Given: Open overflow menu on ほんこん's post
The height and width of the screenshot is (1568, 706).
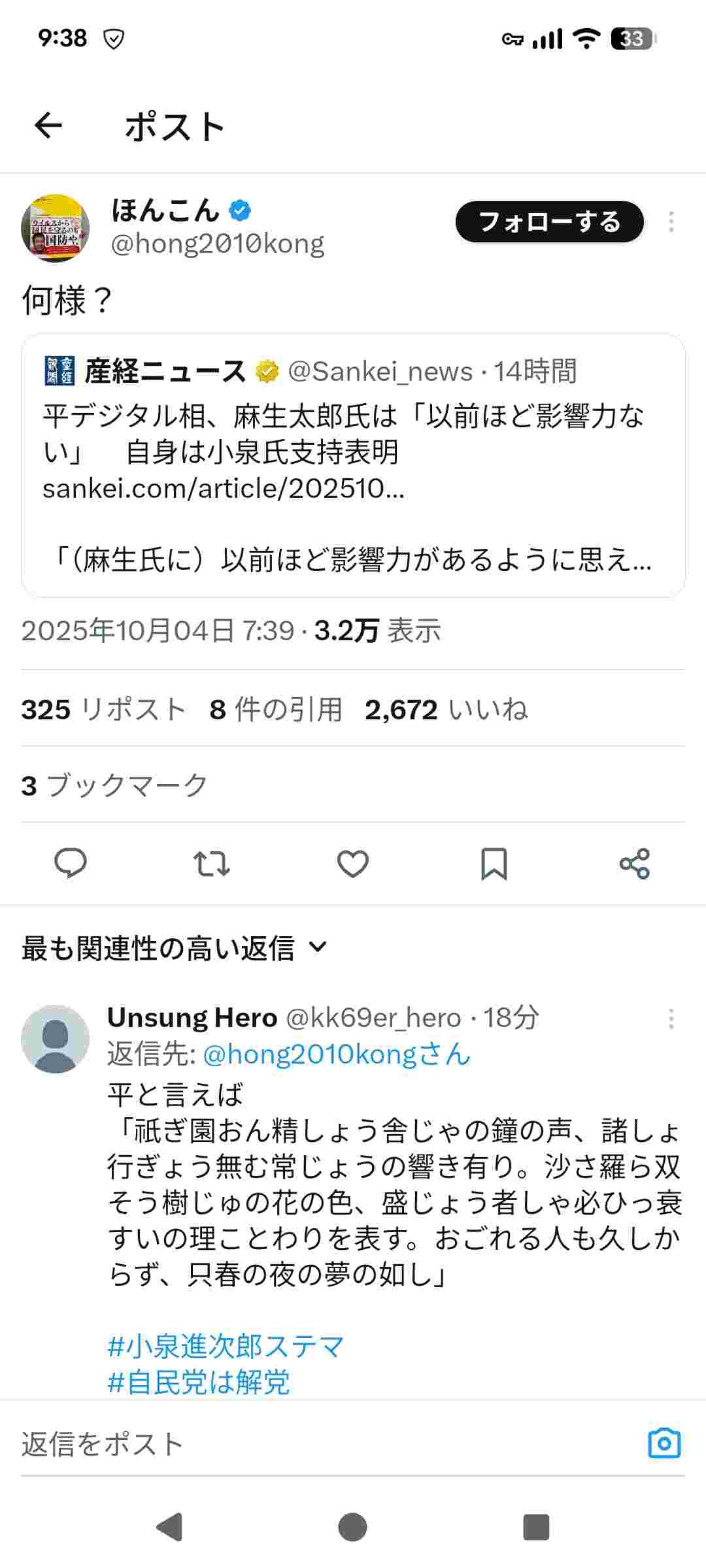Looking at the screenshot, I should point(671,222).
